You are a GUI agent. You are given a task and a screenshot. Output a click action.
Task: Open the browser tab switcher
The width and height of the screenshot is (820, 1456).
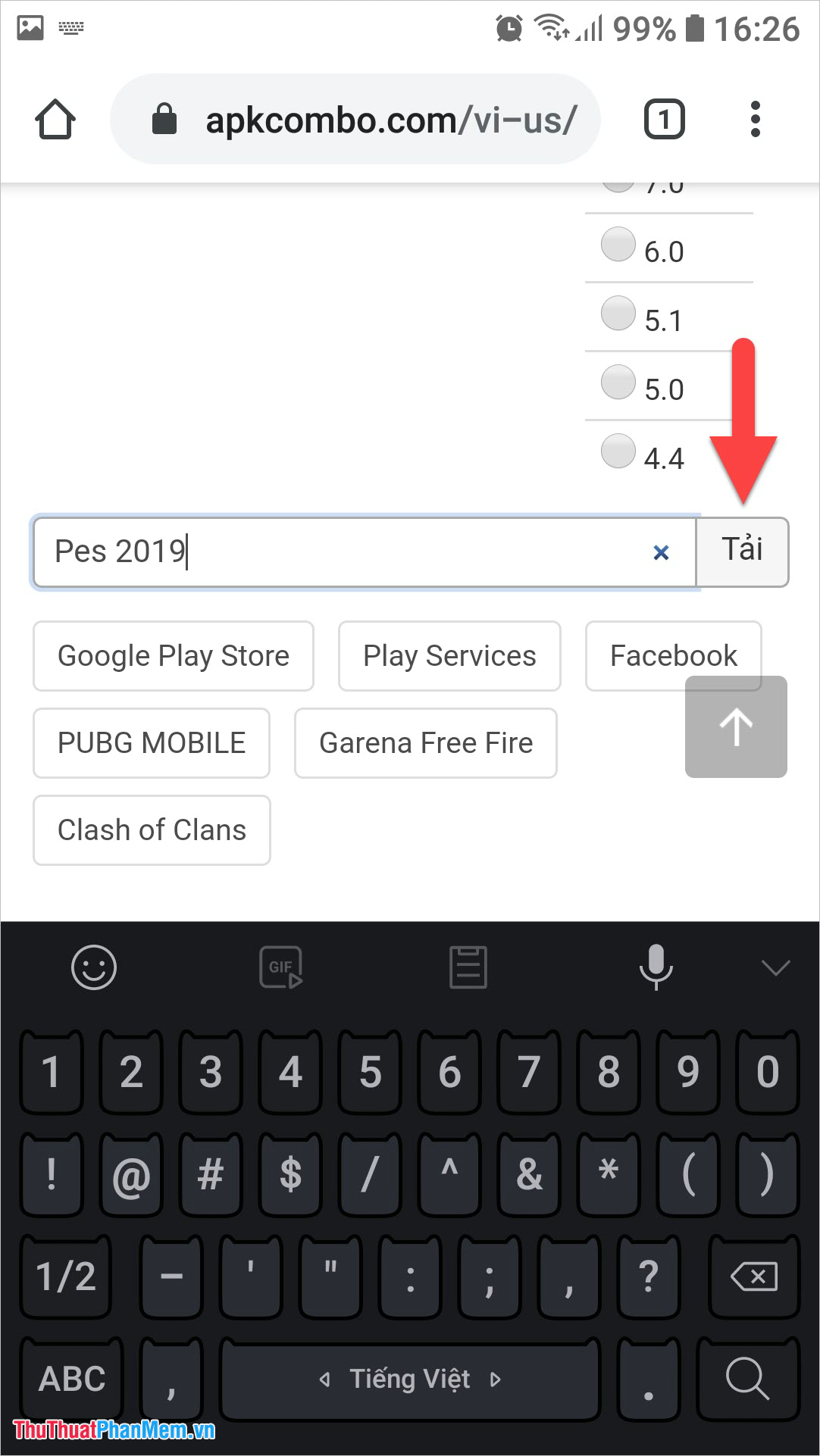(663, 119)
